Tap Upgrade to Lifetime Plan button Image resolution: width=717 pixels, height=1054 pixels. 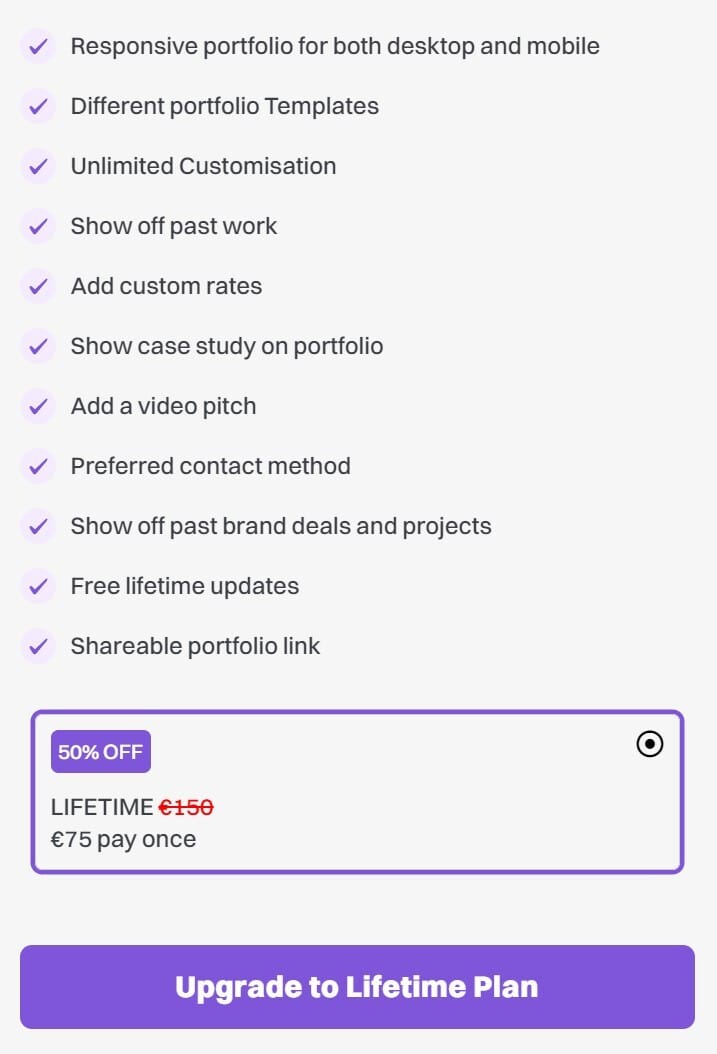click(357, 987)
